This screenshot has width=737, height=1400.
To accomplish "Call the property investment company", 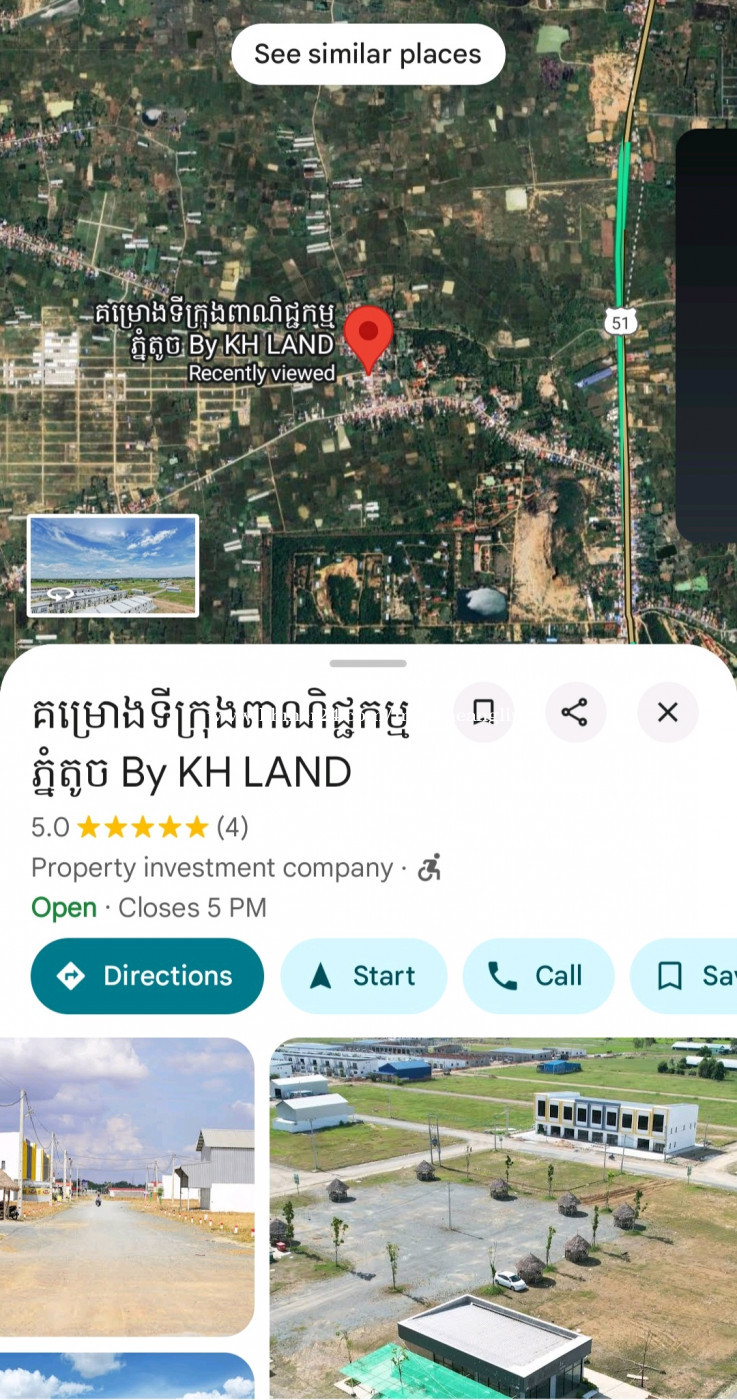I will pyautogui.click(x=538, y=976).
